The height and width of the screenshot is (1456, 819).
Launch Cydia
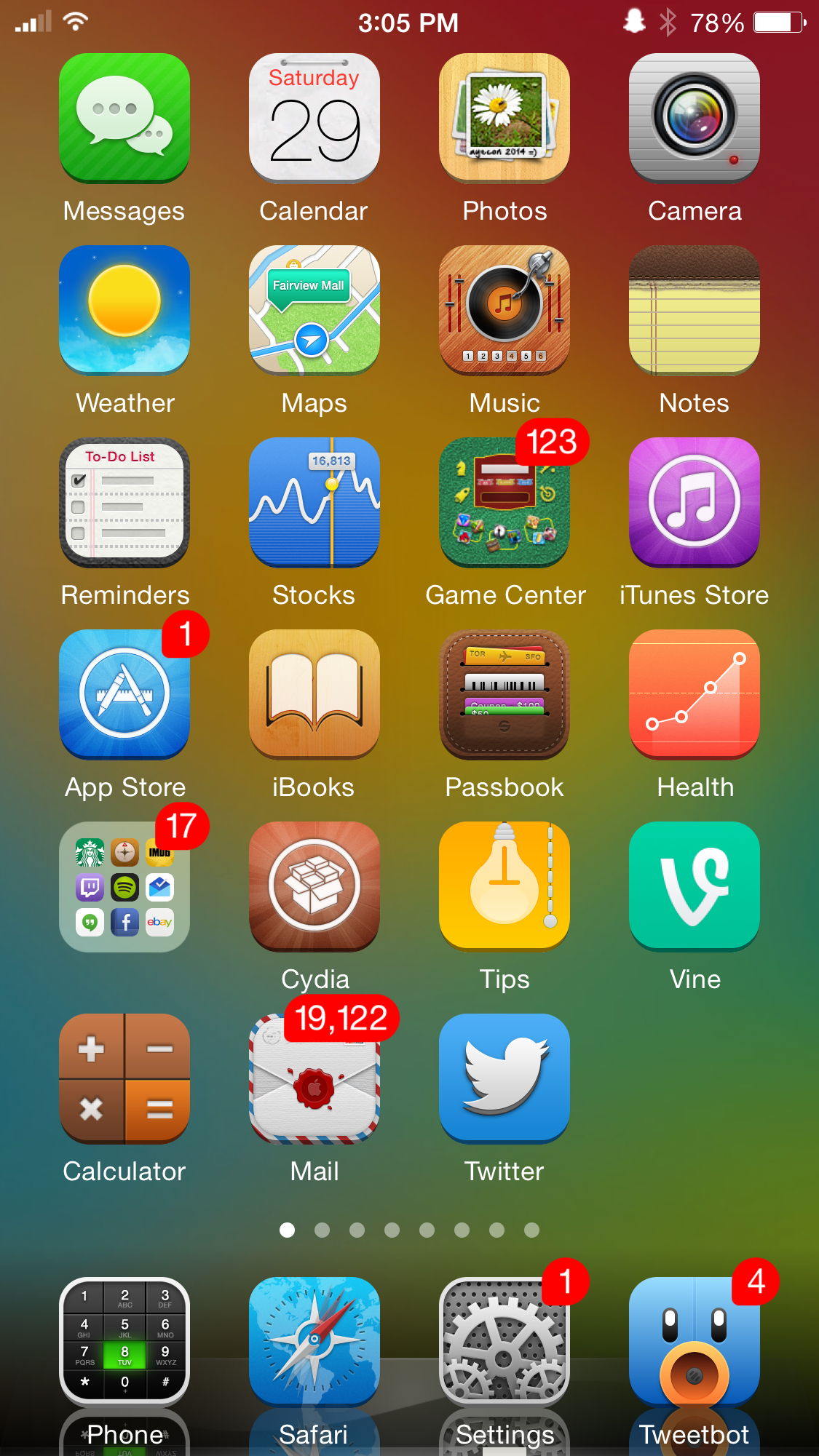tap(314, 886)
